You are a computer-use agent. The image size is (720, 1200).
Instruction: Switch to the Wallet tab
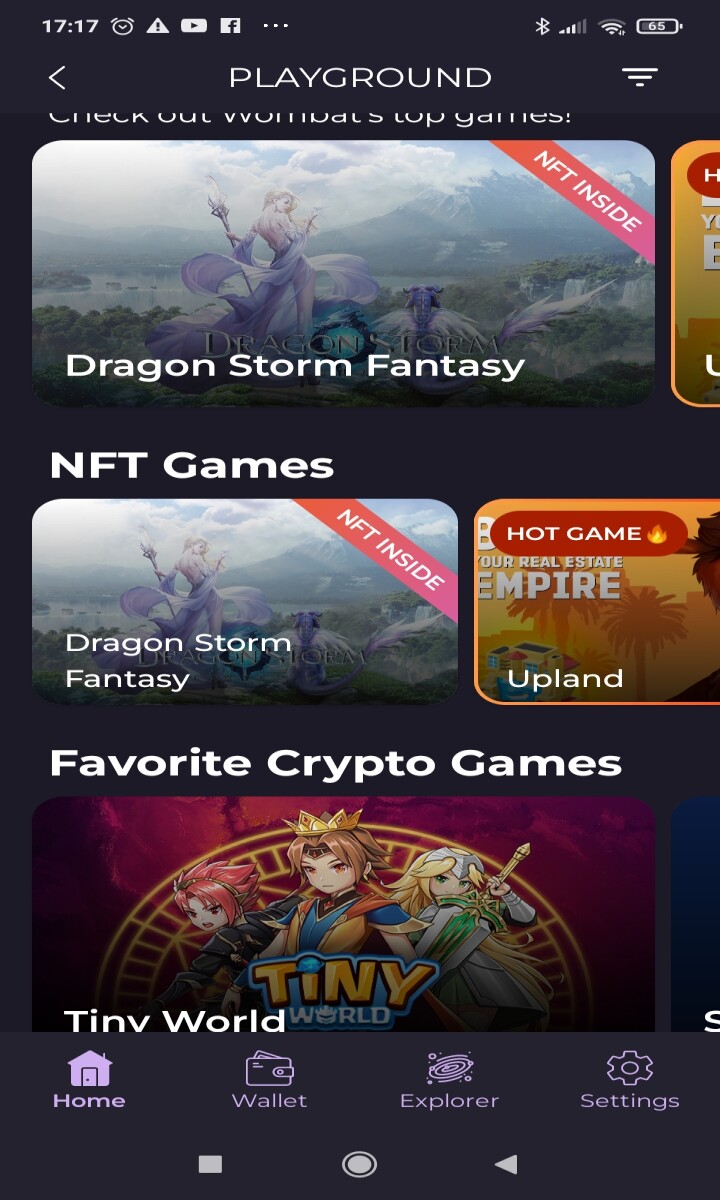click(x=269, y=1079)
